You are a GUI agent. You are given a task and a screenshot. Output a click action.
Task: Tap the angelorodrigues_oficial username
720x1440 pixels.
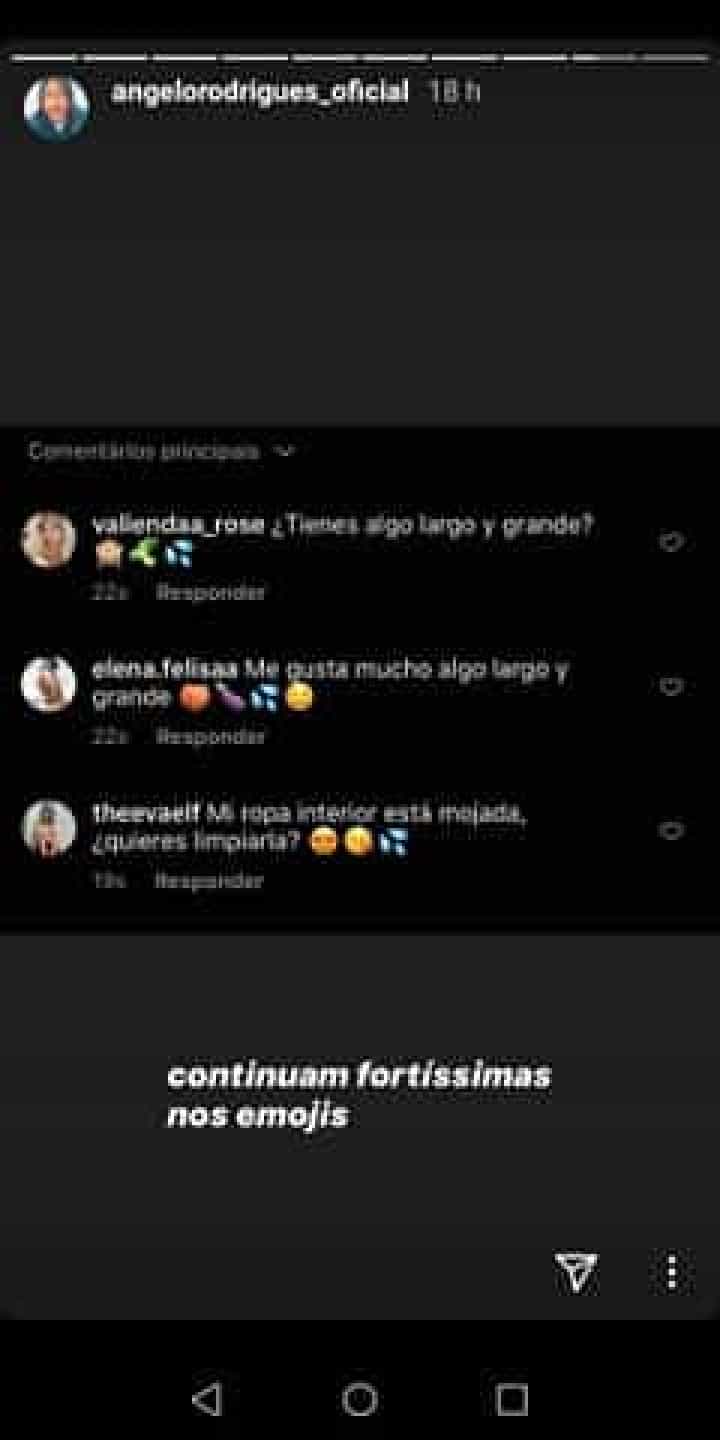(260, 92)
